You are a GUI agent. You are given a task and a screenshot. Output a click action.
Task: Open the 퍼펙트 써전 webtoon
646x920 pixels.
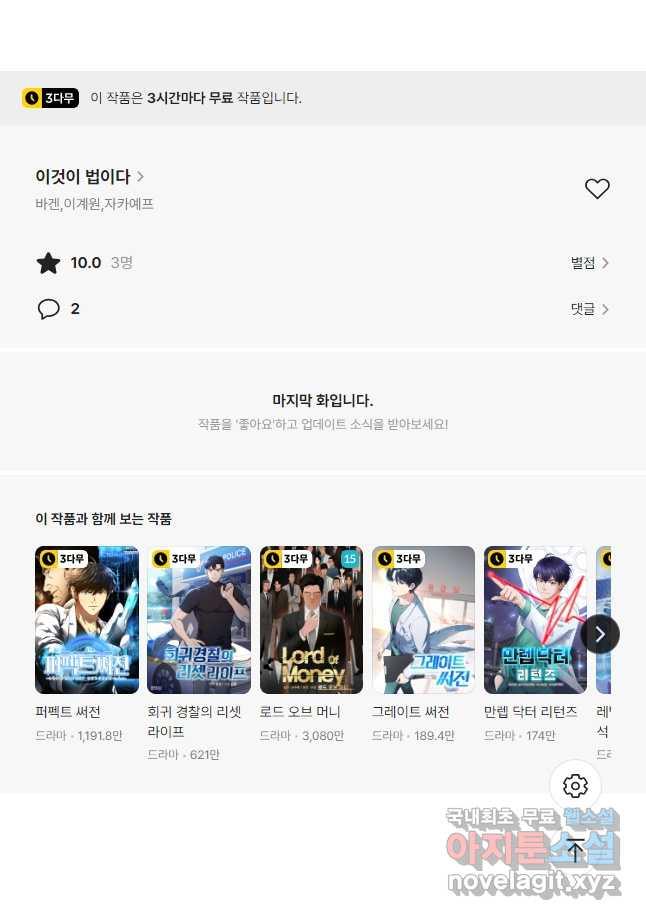(87, 620)
